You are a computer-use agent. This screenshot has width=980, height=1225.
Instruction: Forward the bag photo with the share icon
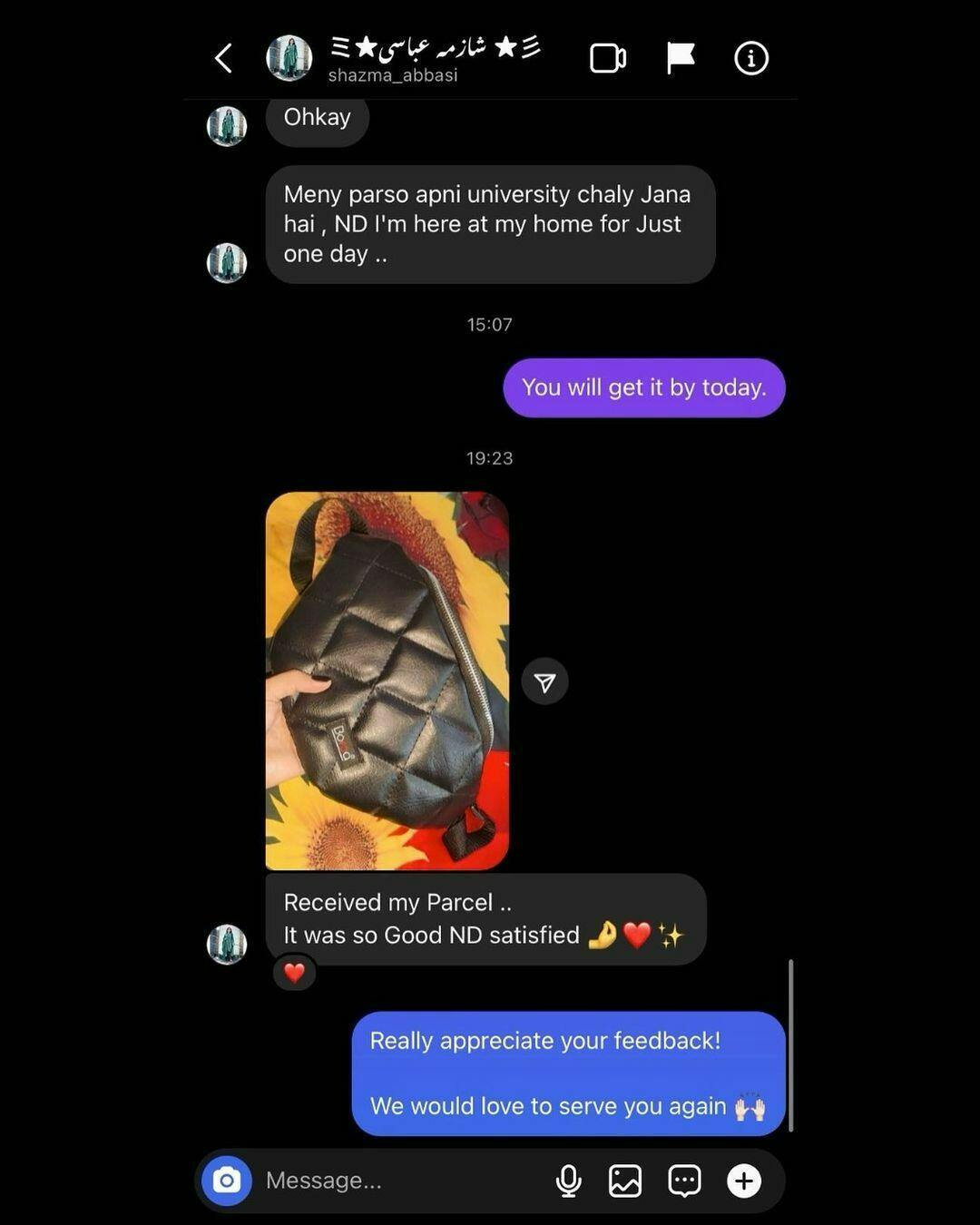(544, 681)
